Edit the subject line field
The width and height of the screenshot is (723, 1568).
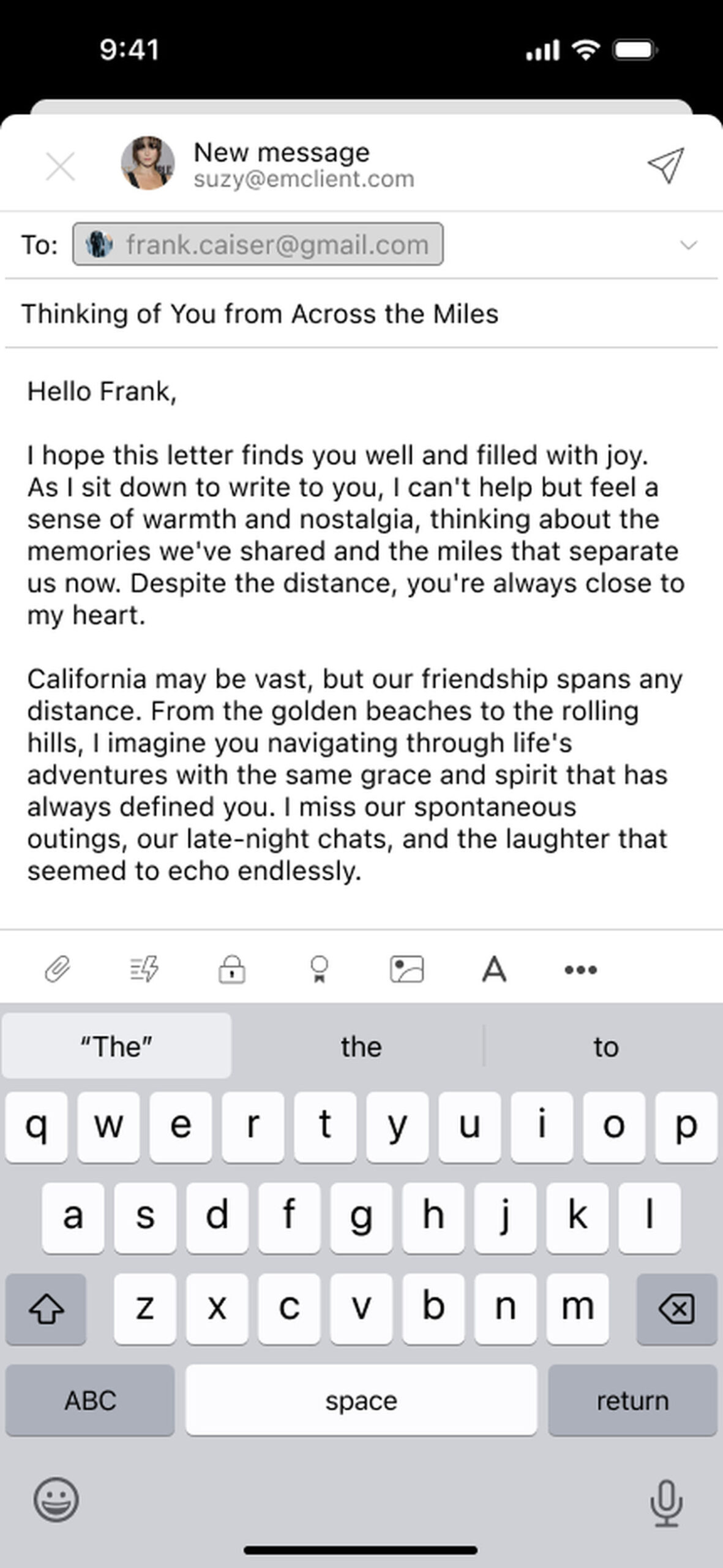tap(361, 314)
